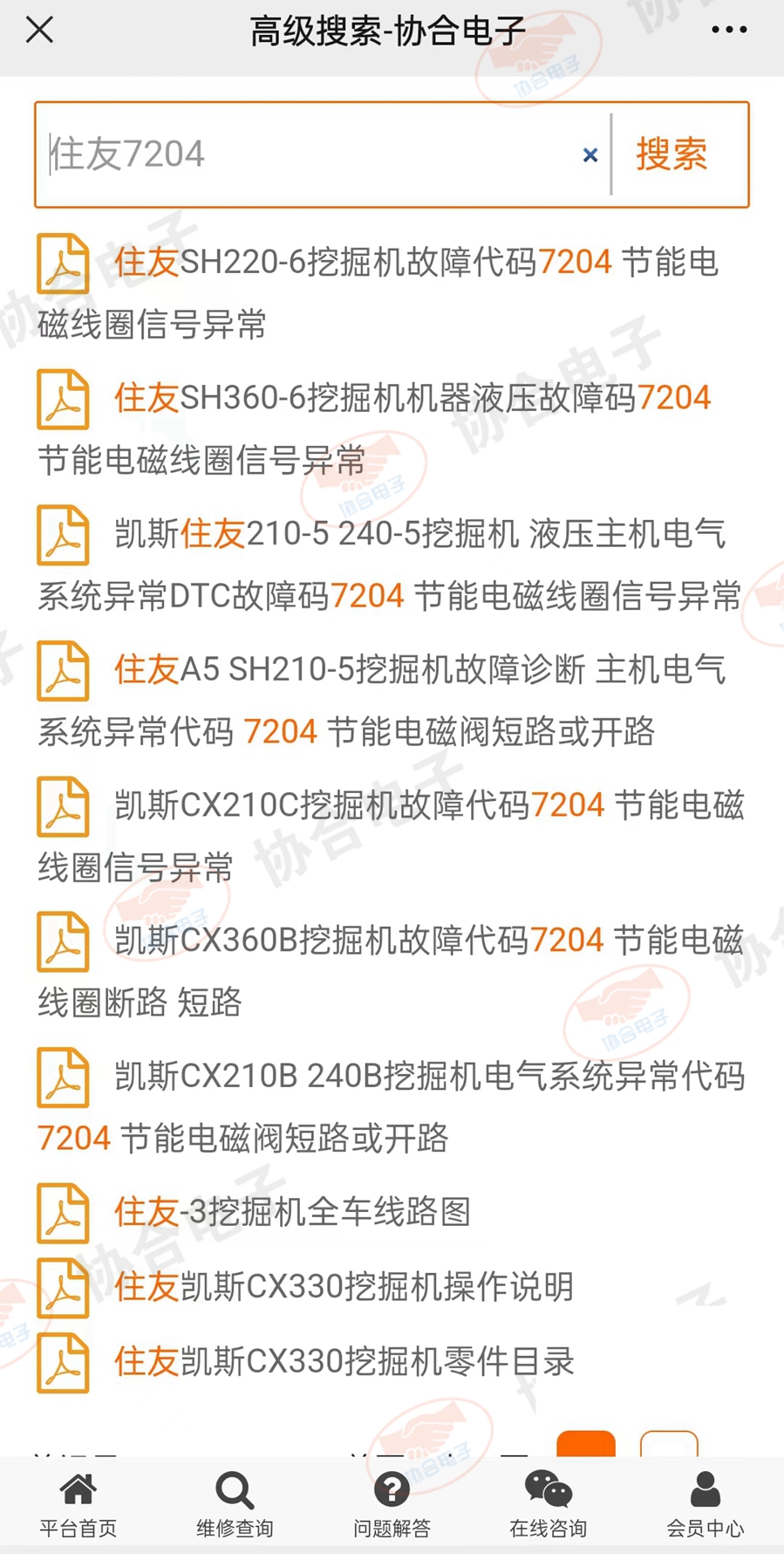Open the three-dot overflow menu

729,30
